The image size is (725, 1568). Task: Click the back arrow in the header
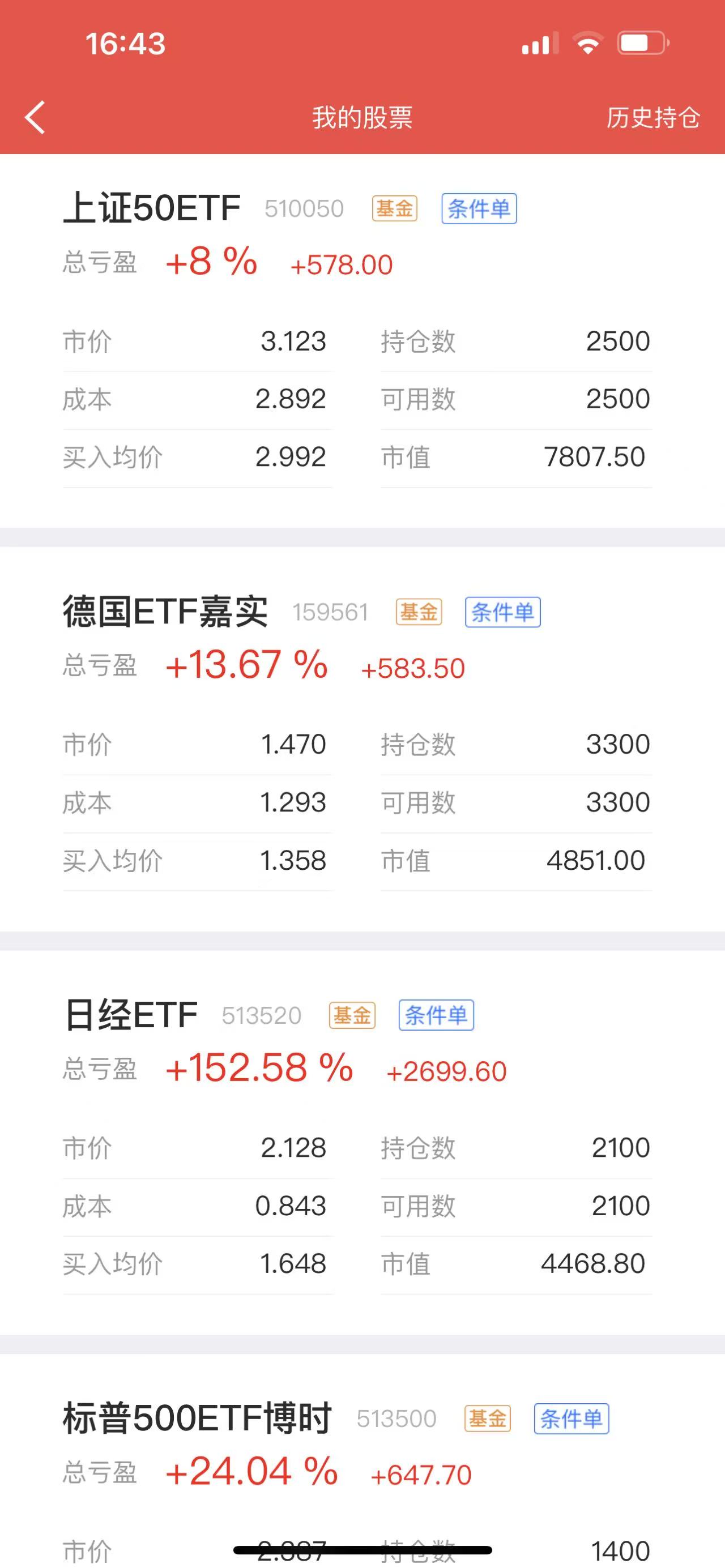click(x=35, y=117)
